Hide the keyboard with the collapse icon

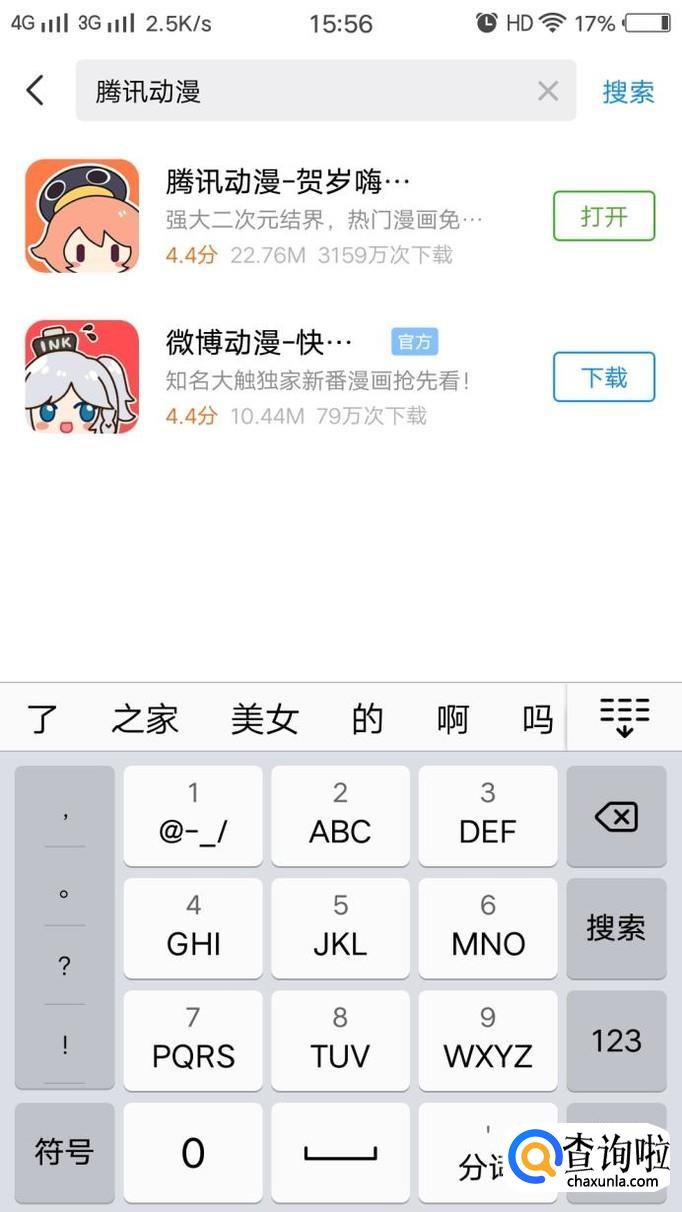(624, 717)
